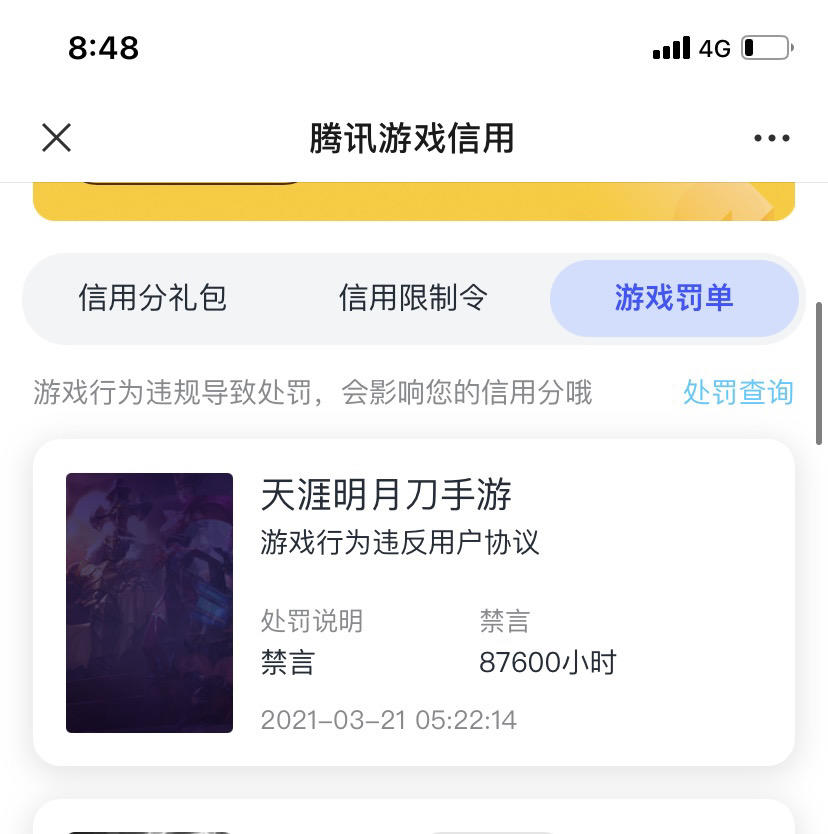Switch to the 信用分礼包 tab
Image resolution: width=828 pixels, height=834 pixels.
[x=153, y=298]
